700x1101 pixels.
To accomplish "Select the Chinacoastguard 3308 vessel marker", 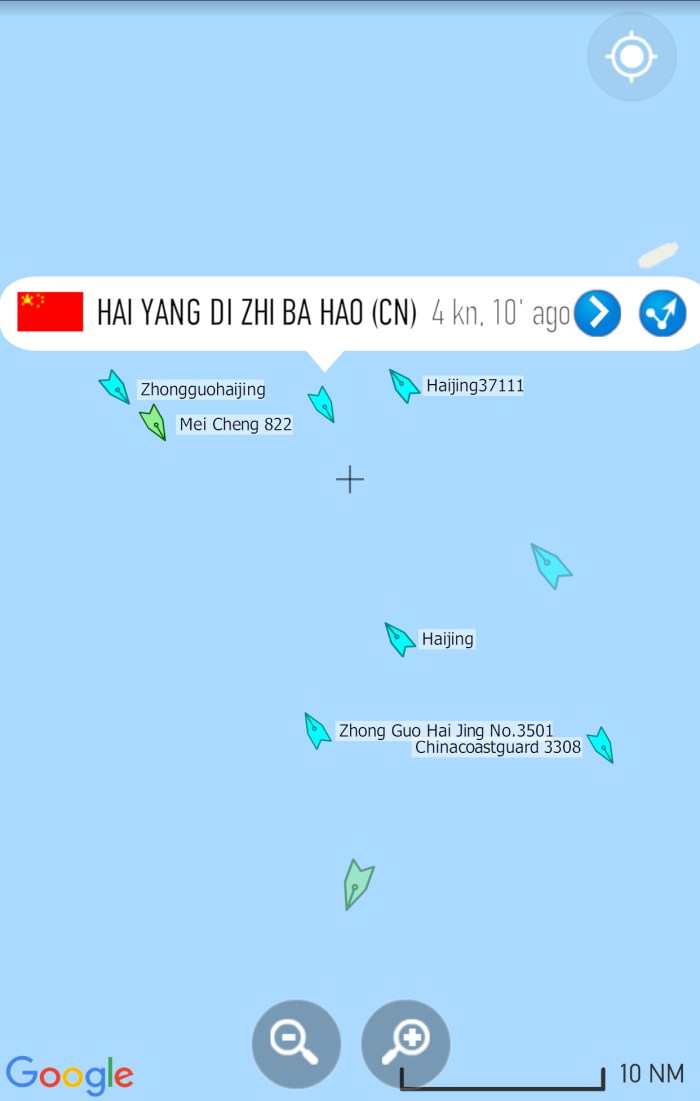I will click(601, 745).
